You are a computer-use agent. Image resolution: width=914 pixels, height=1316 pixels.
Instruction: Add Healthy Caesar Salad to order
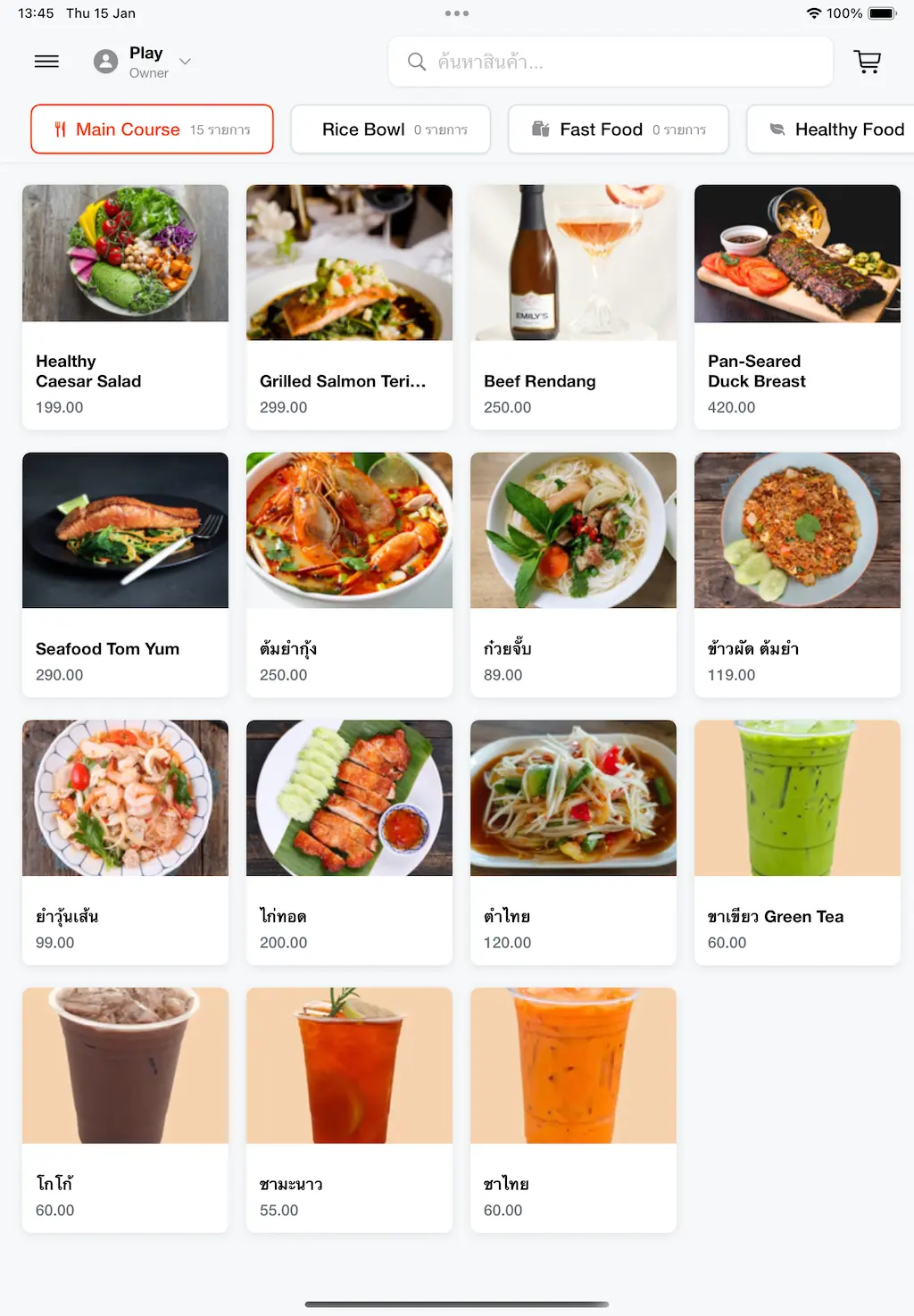(125, 306)
